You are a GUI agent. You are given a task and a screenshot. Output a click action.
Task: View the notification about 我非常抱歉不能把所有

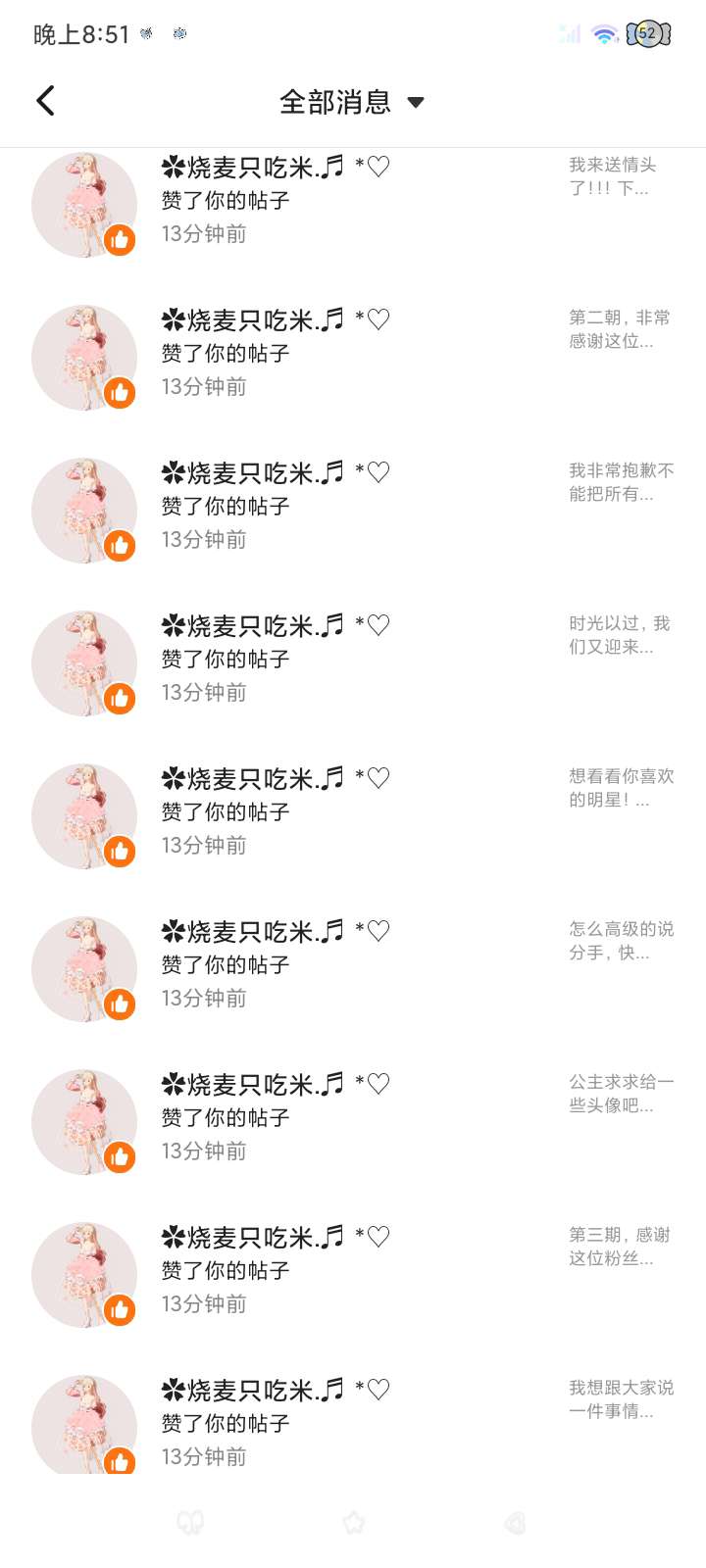click(x=353, y=507)
